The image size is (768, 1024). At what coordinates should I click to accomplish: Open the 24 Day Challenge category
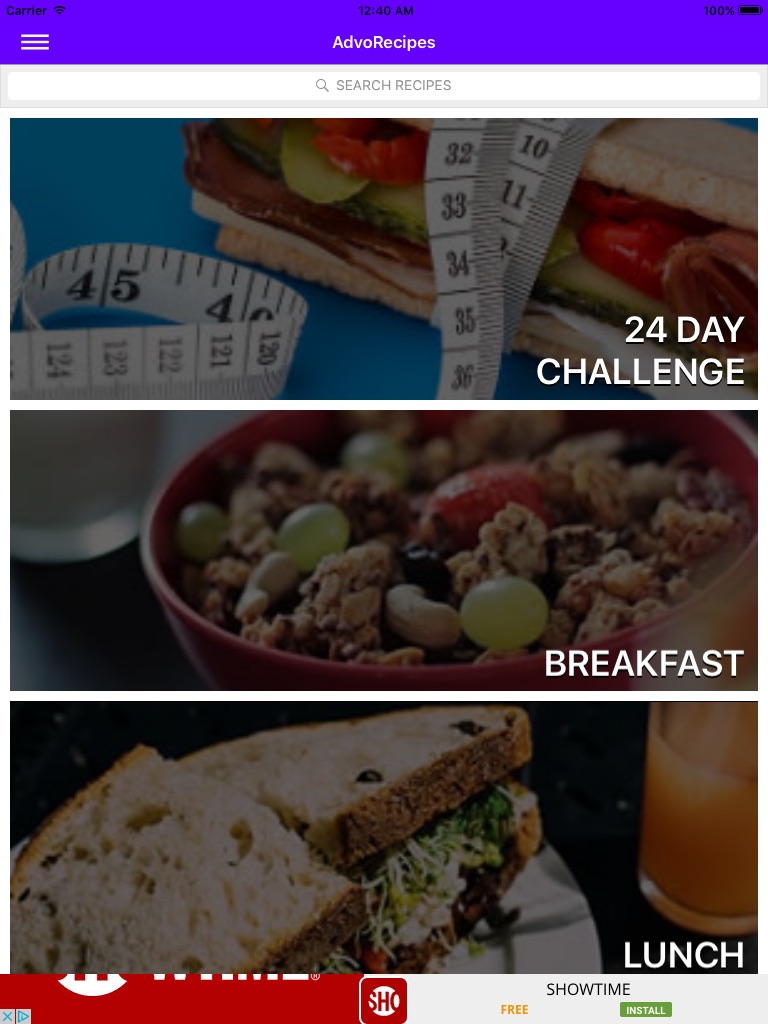point(384,259)
